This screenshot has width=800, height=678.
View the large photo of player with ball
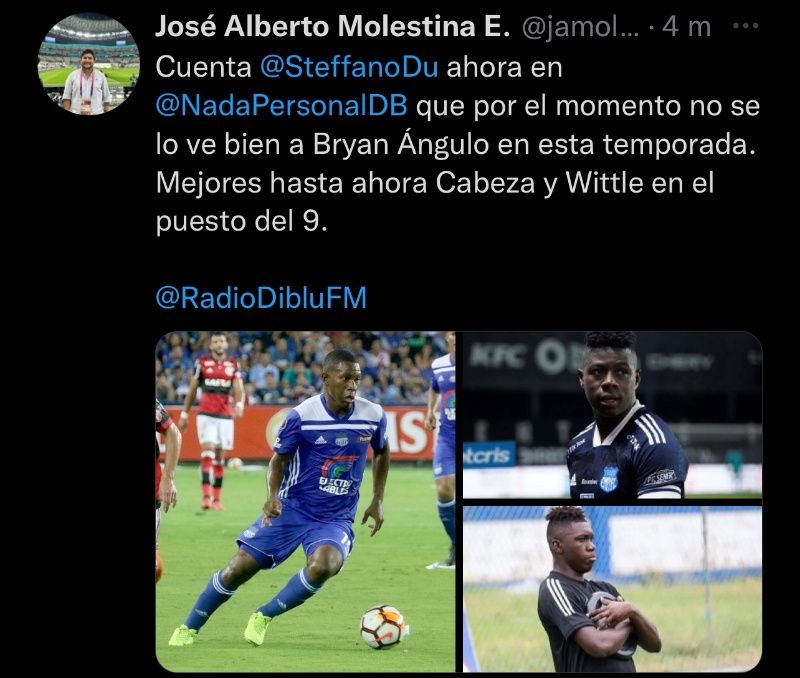pos(306,501)
